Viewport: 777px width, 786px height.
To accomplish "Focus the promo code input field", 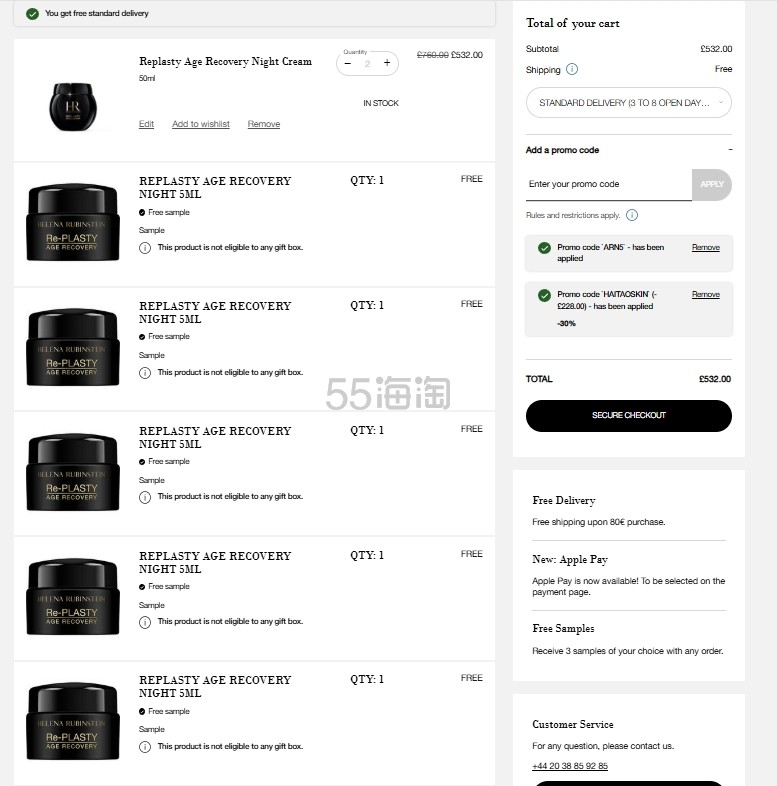I will coord(608,184).
